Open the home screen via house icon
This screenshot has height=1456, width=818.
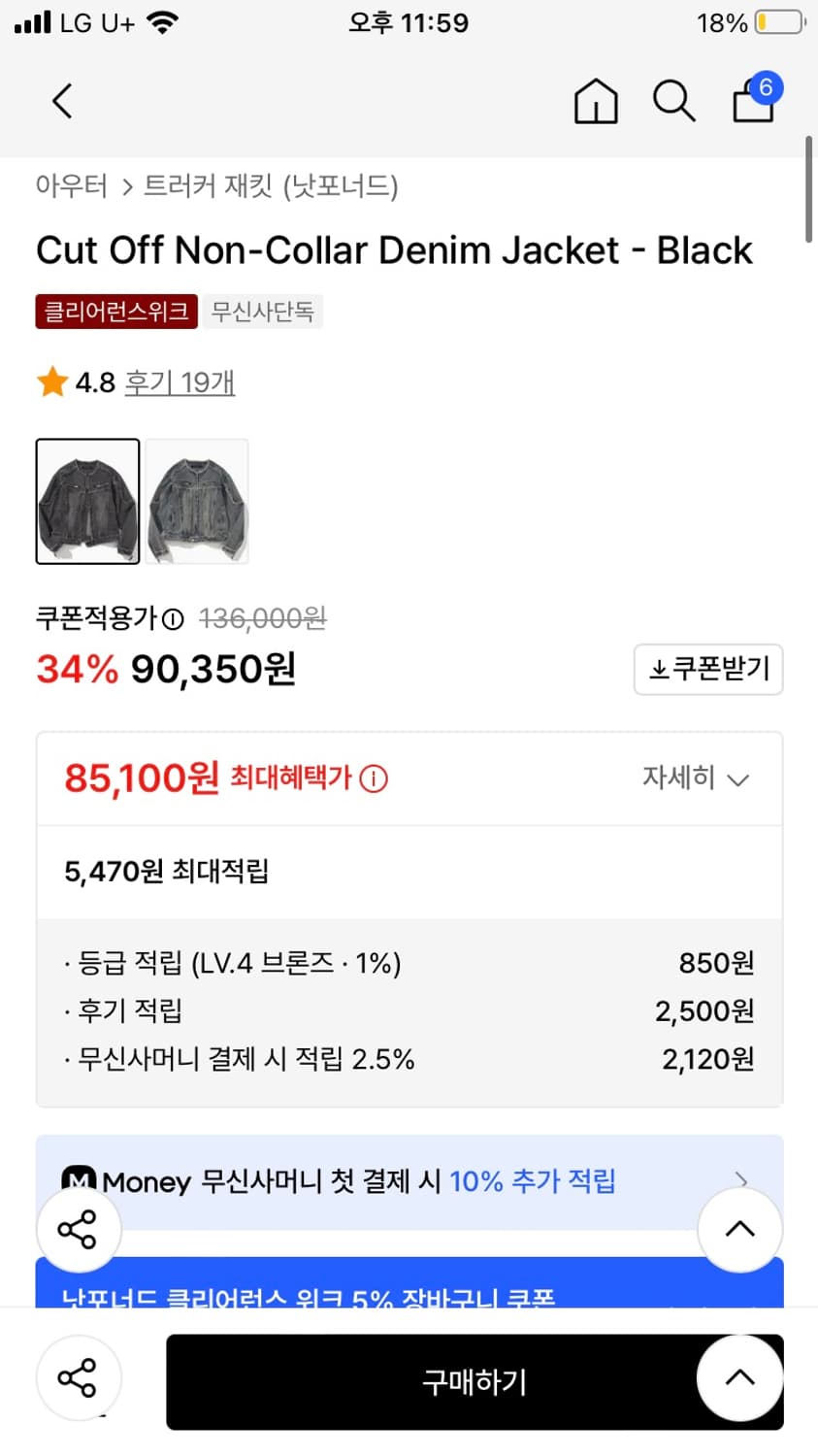click(595, 101)
